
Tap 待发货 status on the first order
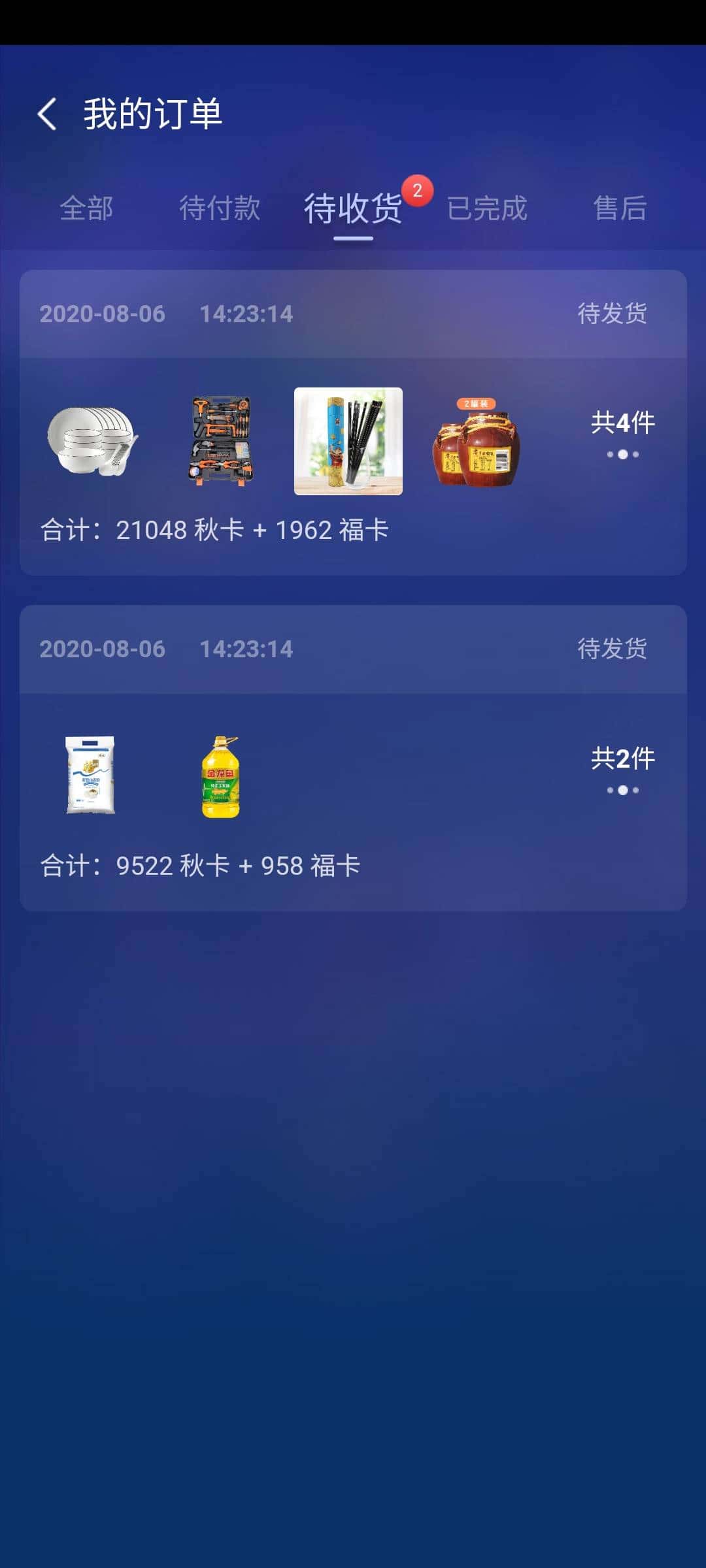coord(613,314)
